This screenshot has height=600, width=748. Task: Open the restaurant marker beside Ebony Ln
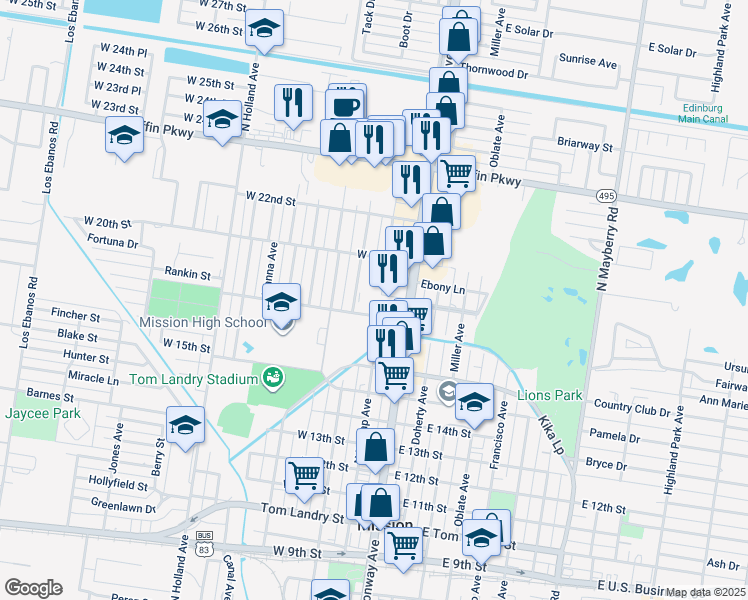click(389, 272)
